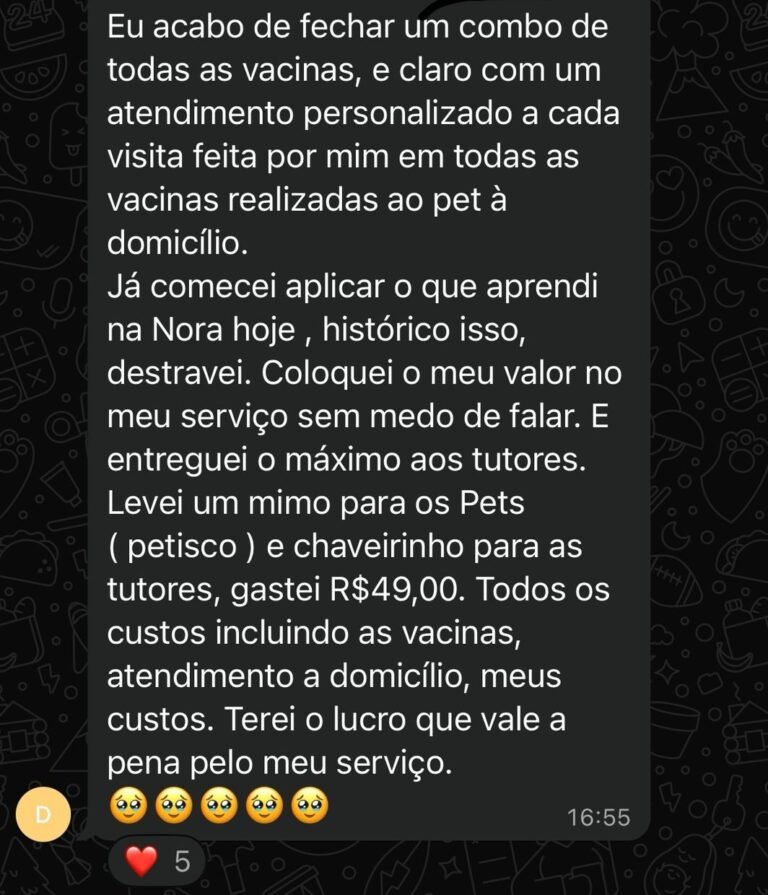Screen dimensions: 768x895
Task: Tap the sender's "D" profile avatar
Action: [43, 814]
